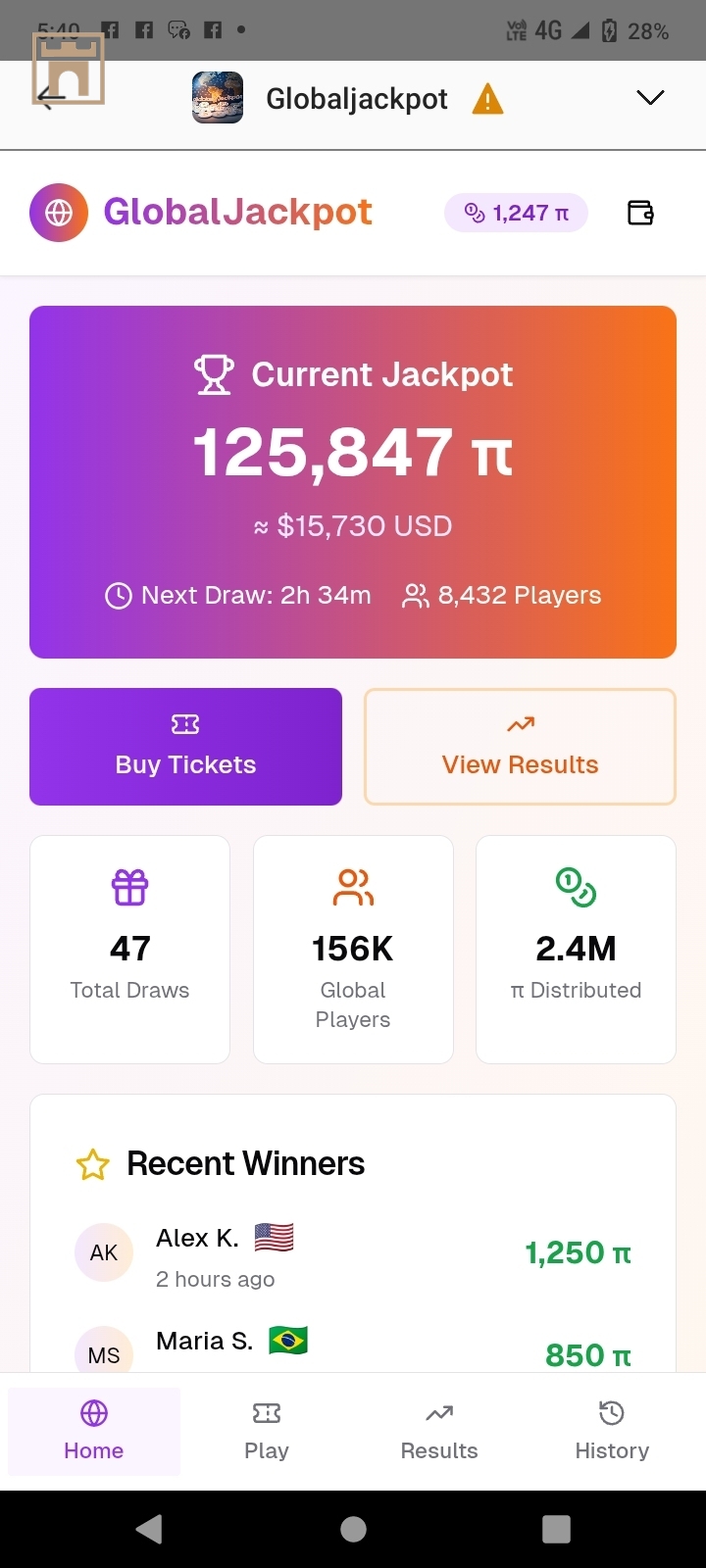Tap the warning icon beside Globaljackpot

pyautogui.click(x=487, y=99)
